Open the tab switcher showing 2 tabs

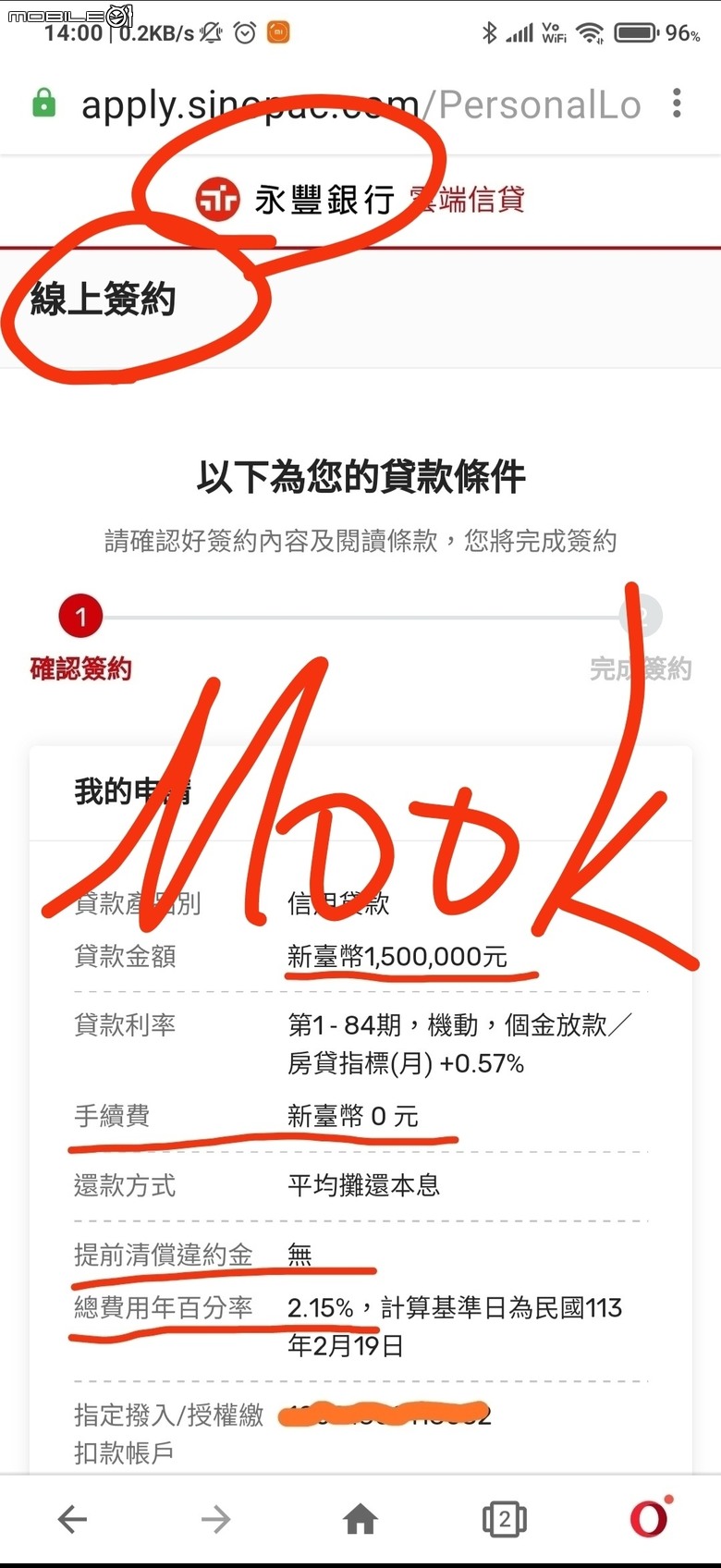tap(504, 1519)
